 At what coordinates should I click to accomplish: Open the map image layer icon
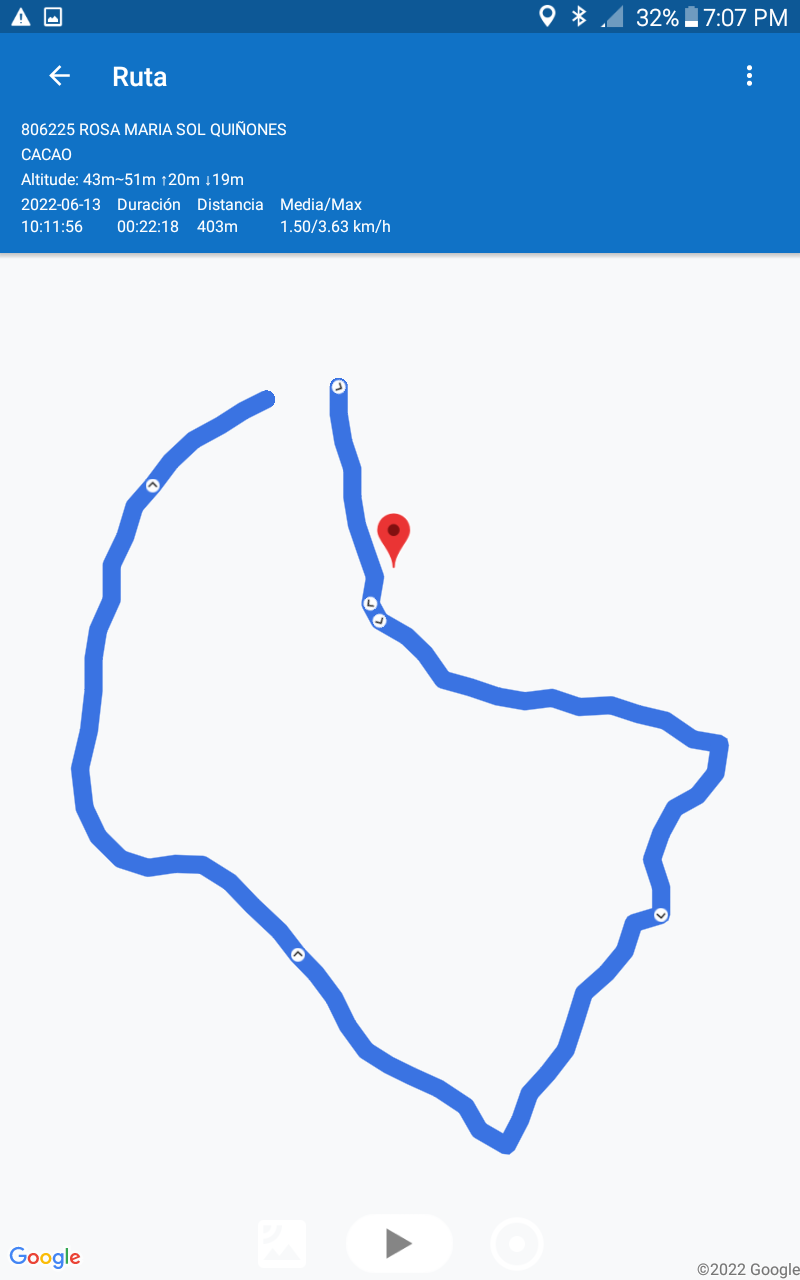pos(282,1244)
